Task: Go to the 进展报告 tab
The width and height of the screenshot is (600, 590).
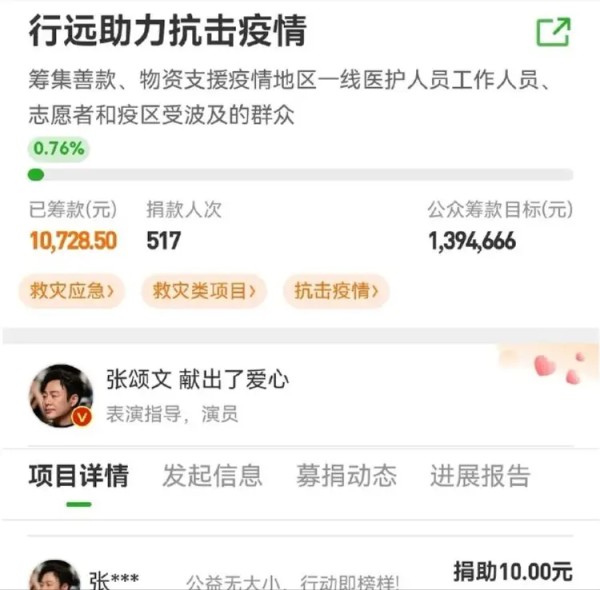Action: point(480,476)
